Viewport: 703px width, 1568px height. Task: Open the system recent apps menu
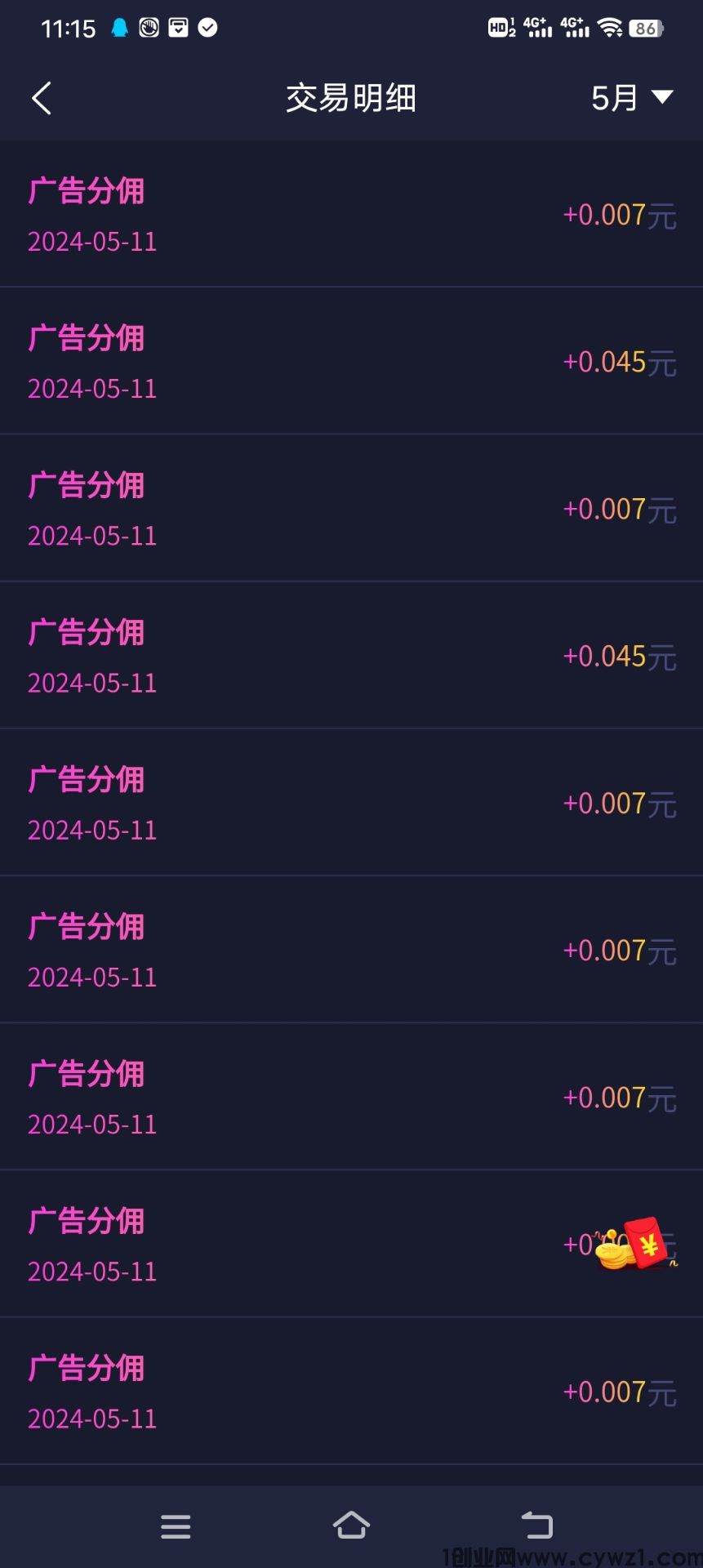coord(176,1526)
